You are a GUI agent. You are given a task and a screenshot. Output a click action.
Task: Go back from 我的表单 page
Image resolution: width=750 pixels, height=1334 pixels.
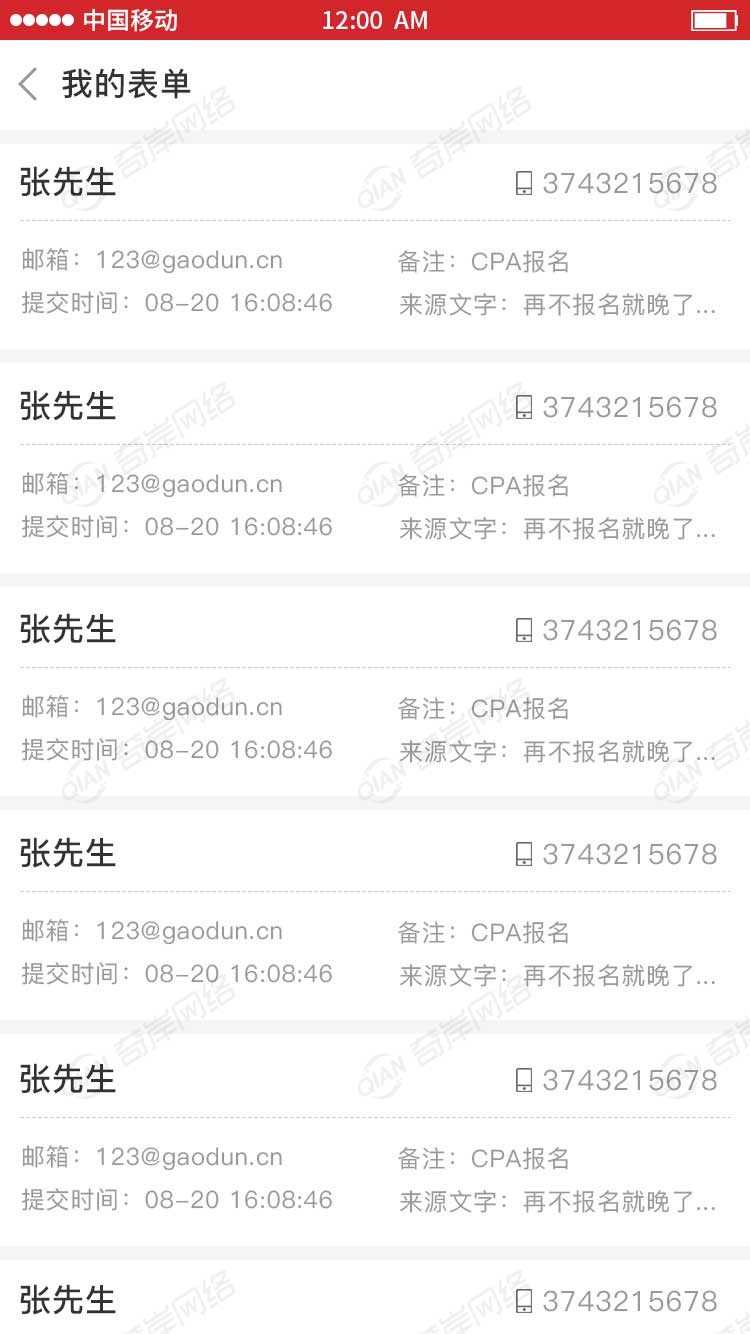click(29, 85)
